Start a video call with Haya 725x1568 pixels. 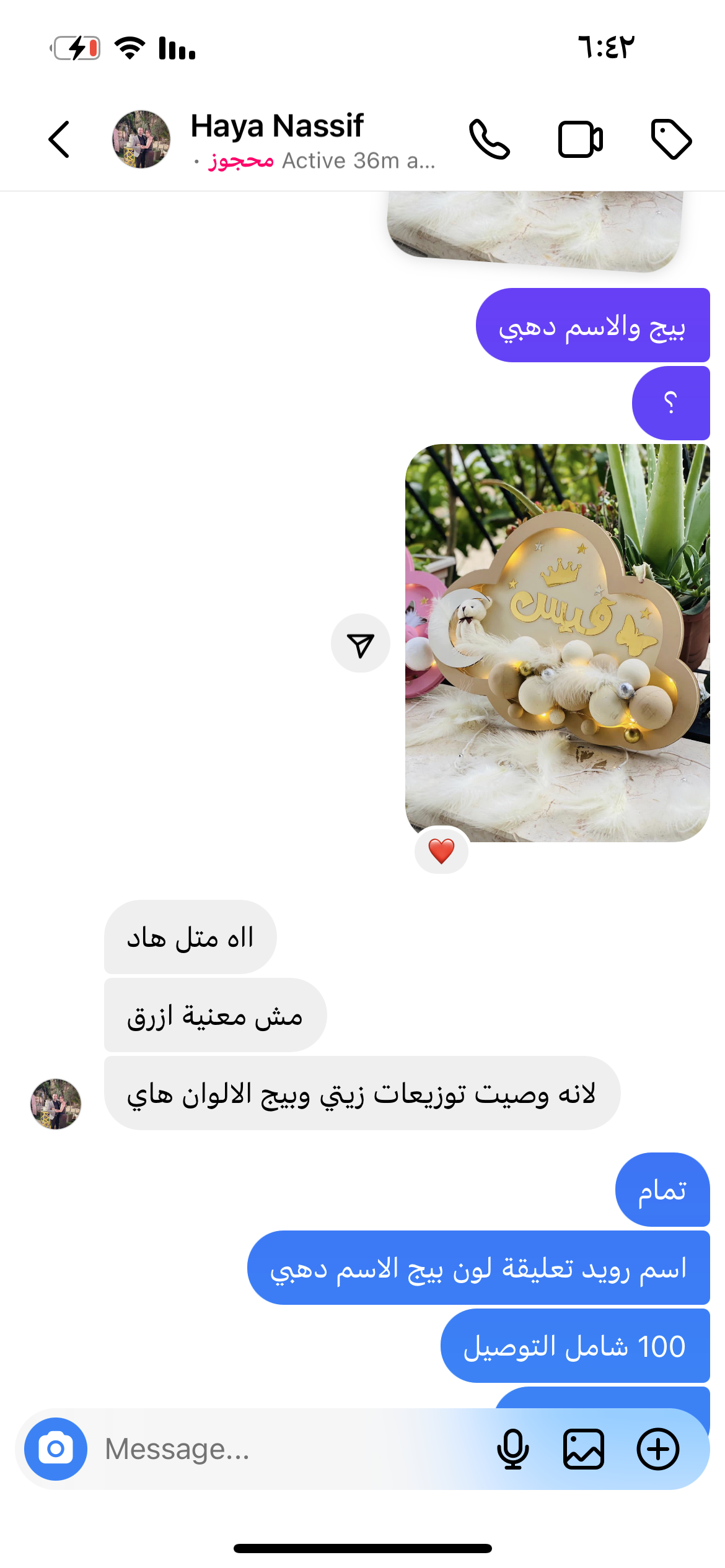tap(580, 139)
